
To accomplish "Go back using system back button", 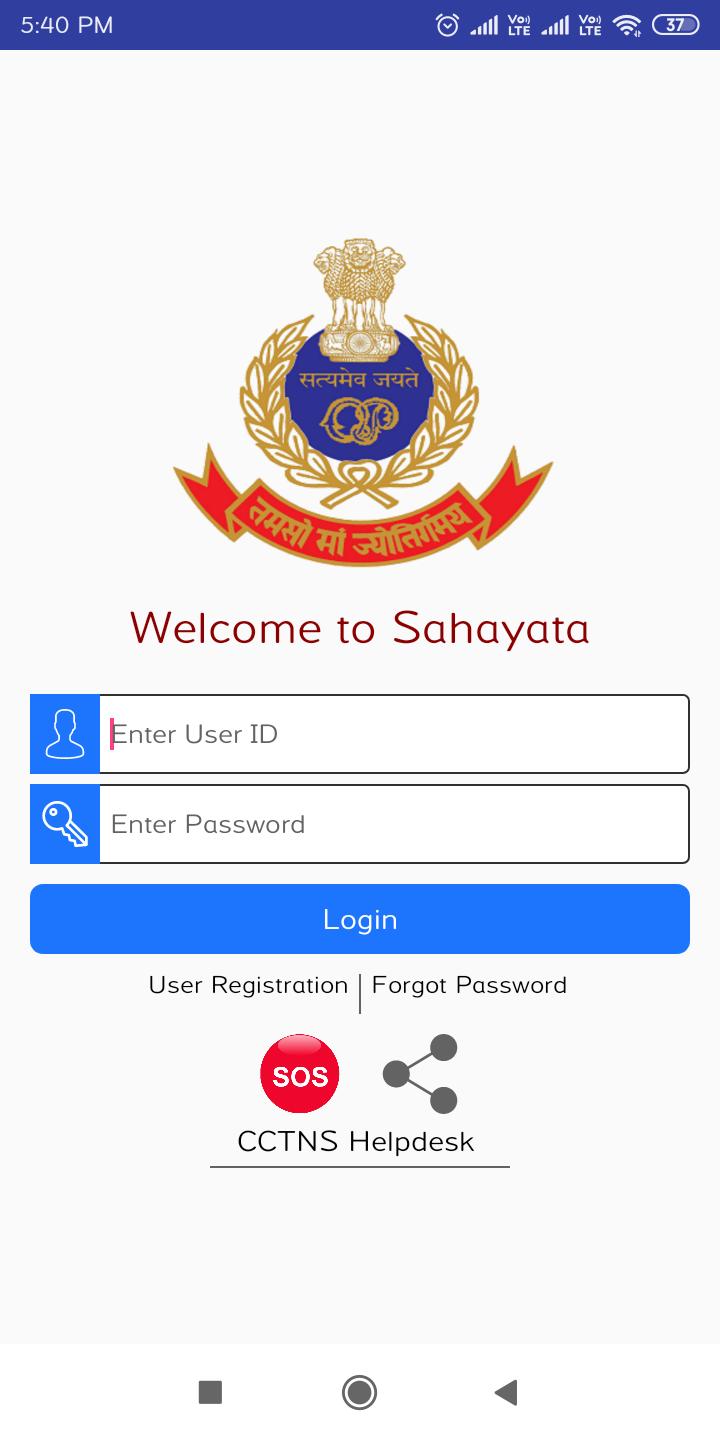I will pyautogui.click(x=506, y=1392).
